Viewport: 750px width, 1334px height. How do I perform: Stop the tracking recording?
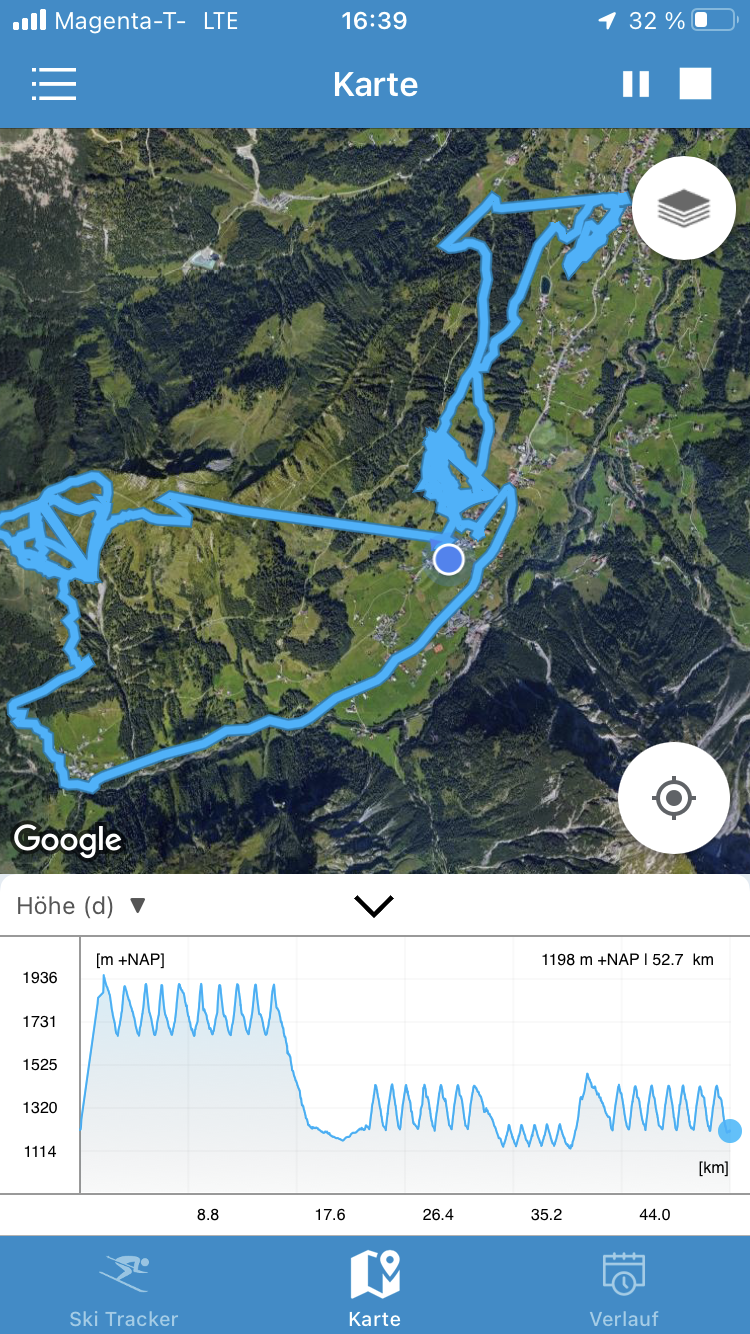point(695,84)
